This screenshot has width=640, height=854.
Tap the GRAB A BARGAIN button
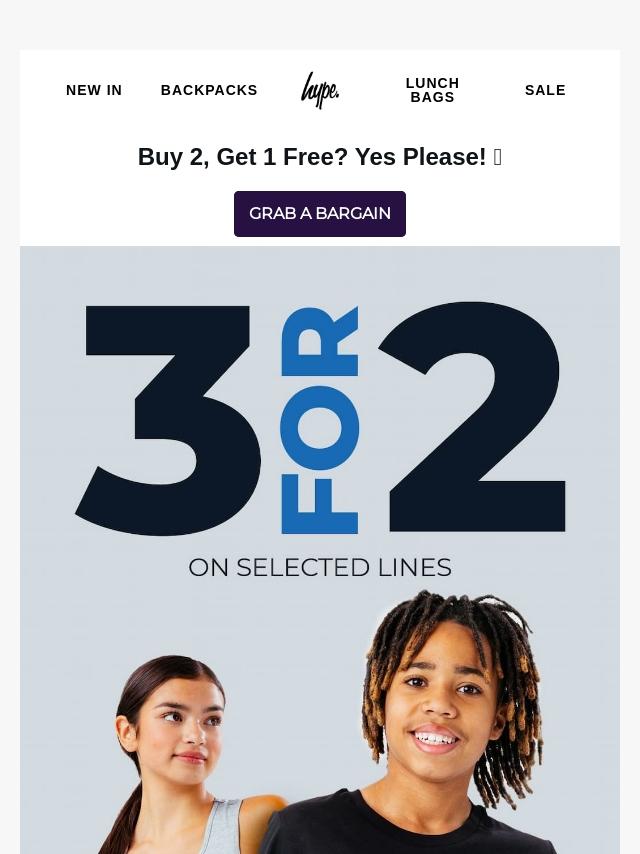320,214
